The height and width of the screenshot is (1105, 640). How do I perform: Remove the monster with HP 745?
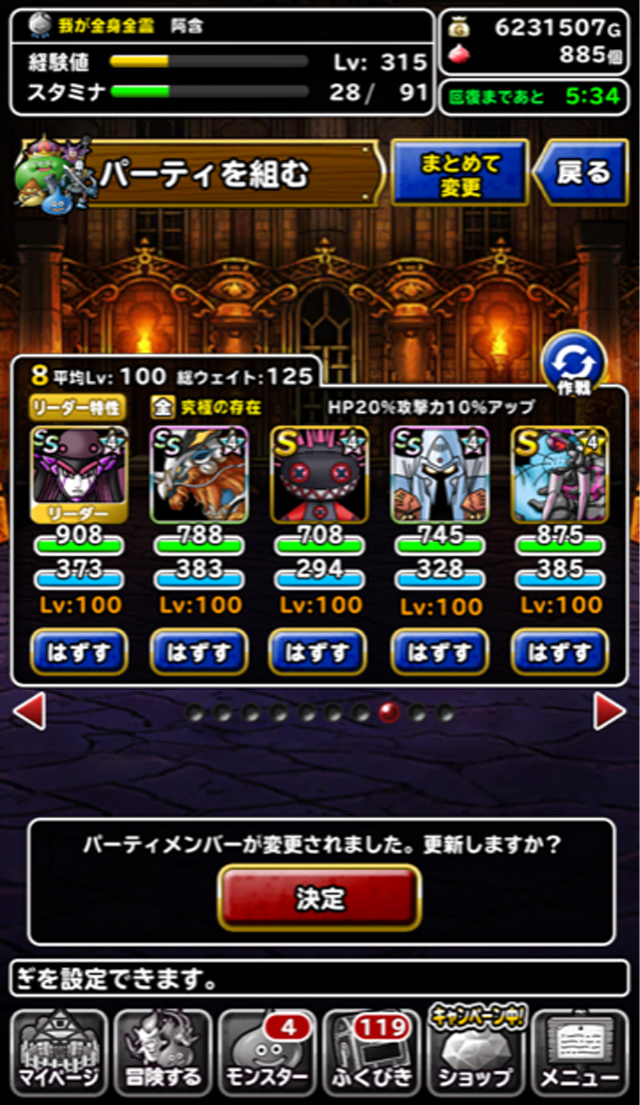(x=440, y=653)
